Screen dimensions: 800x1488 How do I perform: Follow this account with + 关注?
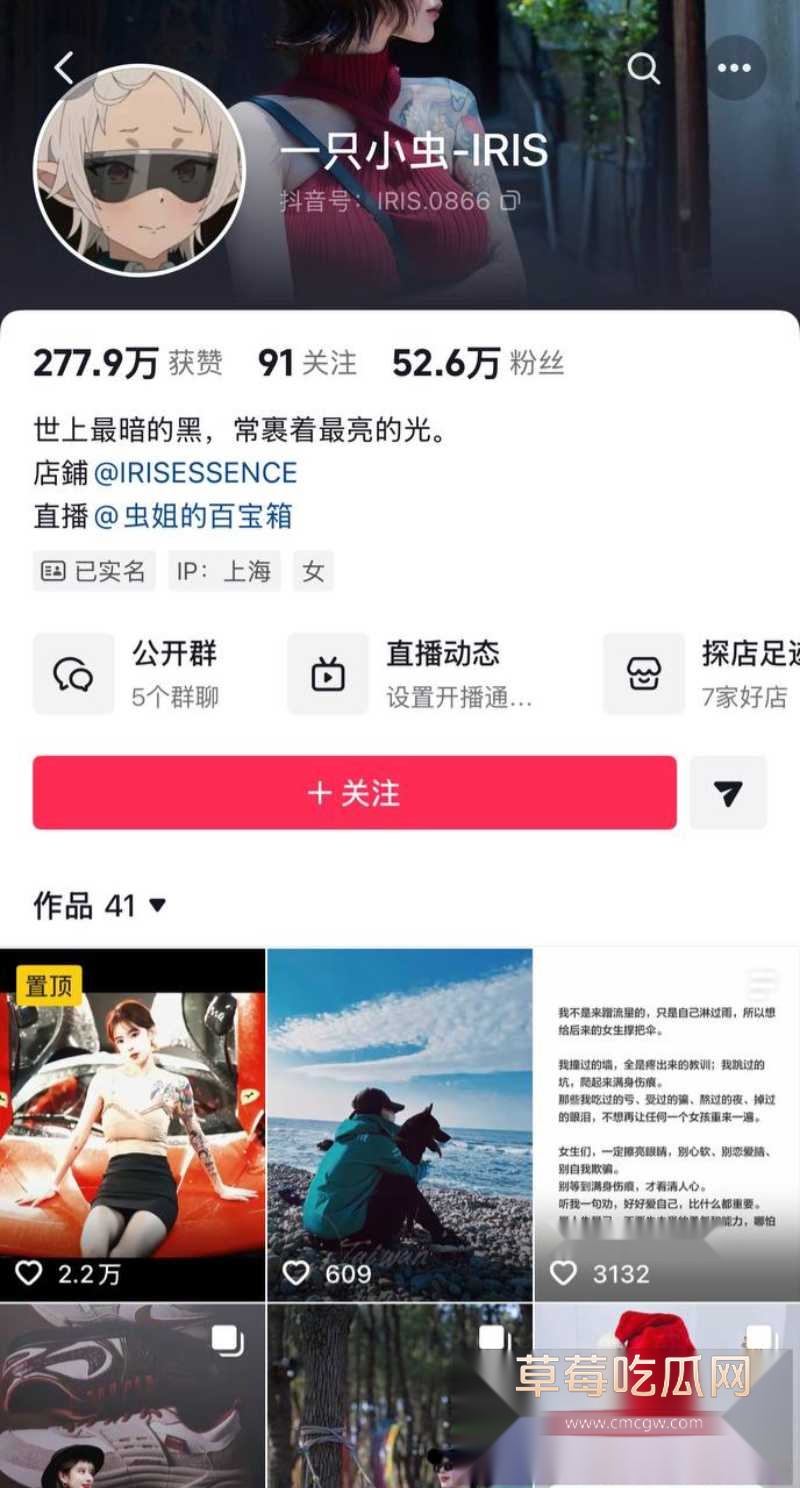point(354,793)
